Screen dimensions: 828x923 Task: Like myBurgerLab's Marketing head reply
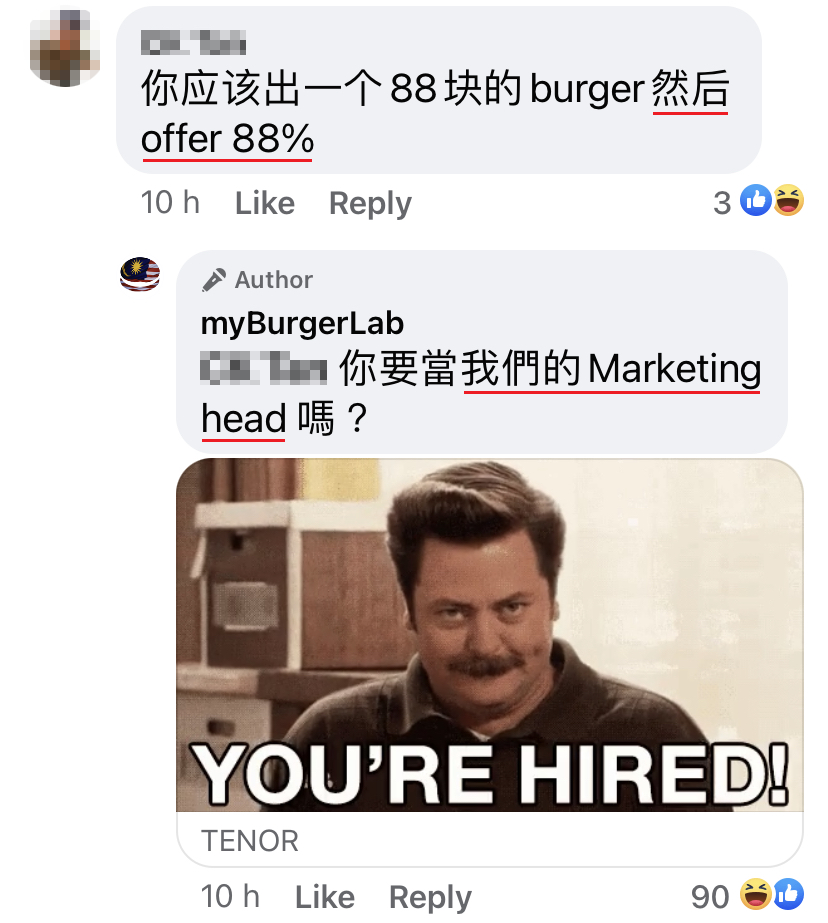point(324,896)
